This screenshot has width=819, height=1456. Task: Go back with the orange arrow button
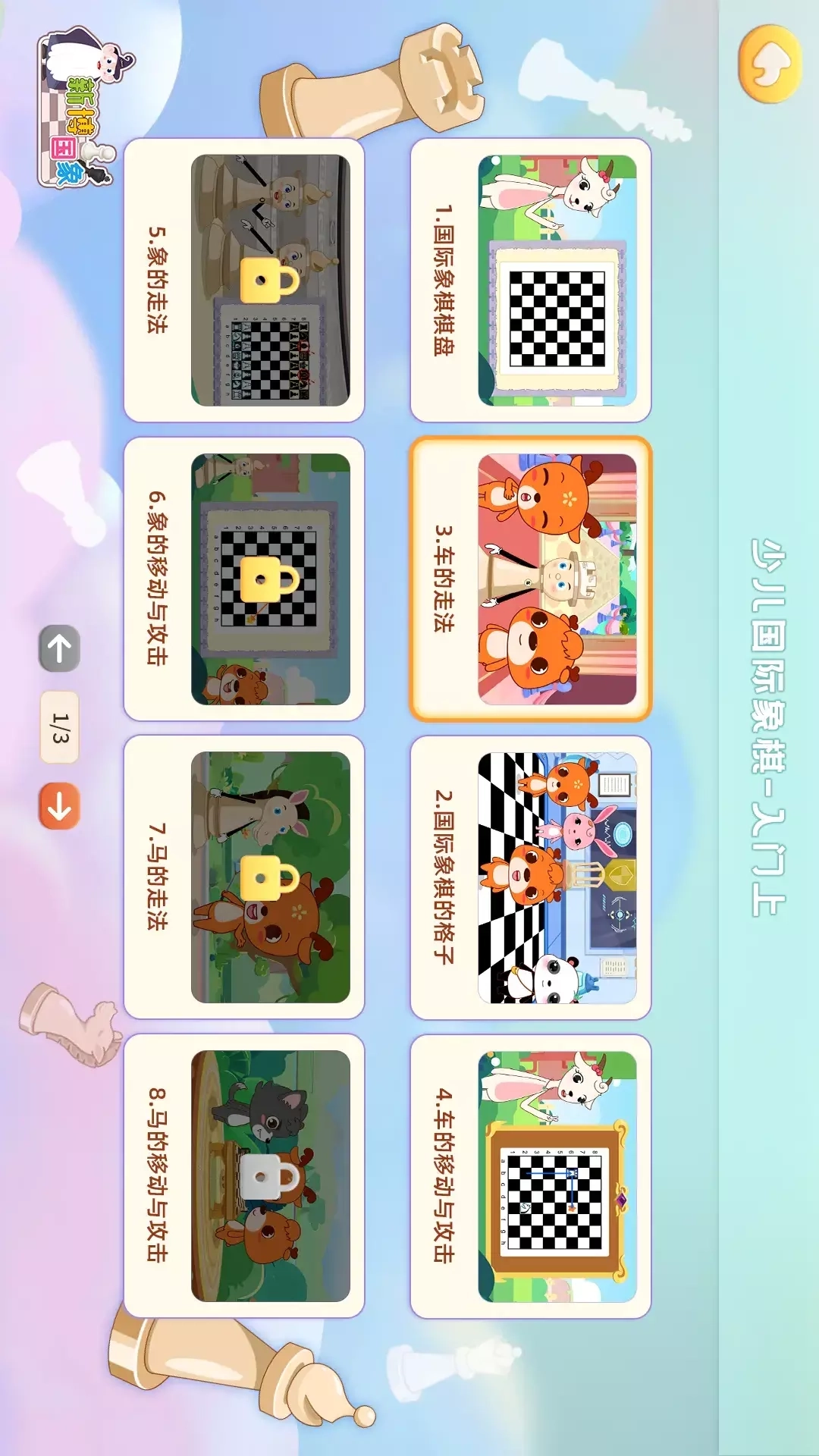(770, 64)
